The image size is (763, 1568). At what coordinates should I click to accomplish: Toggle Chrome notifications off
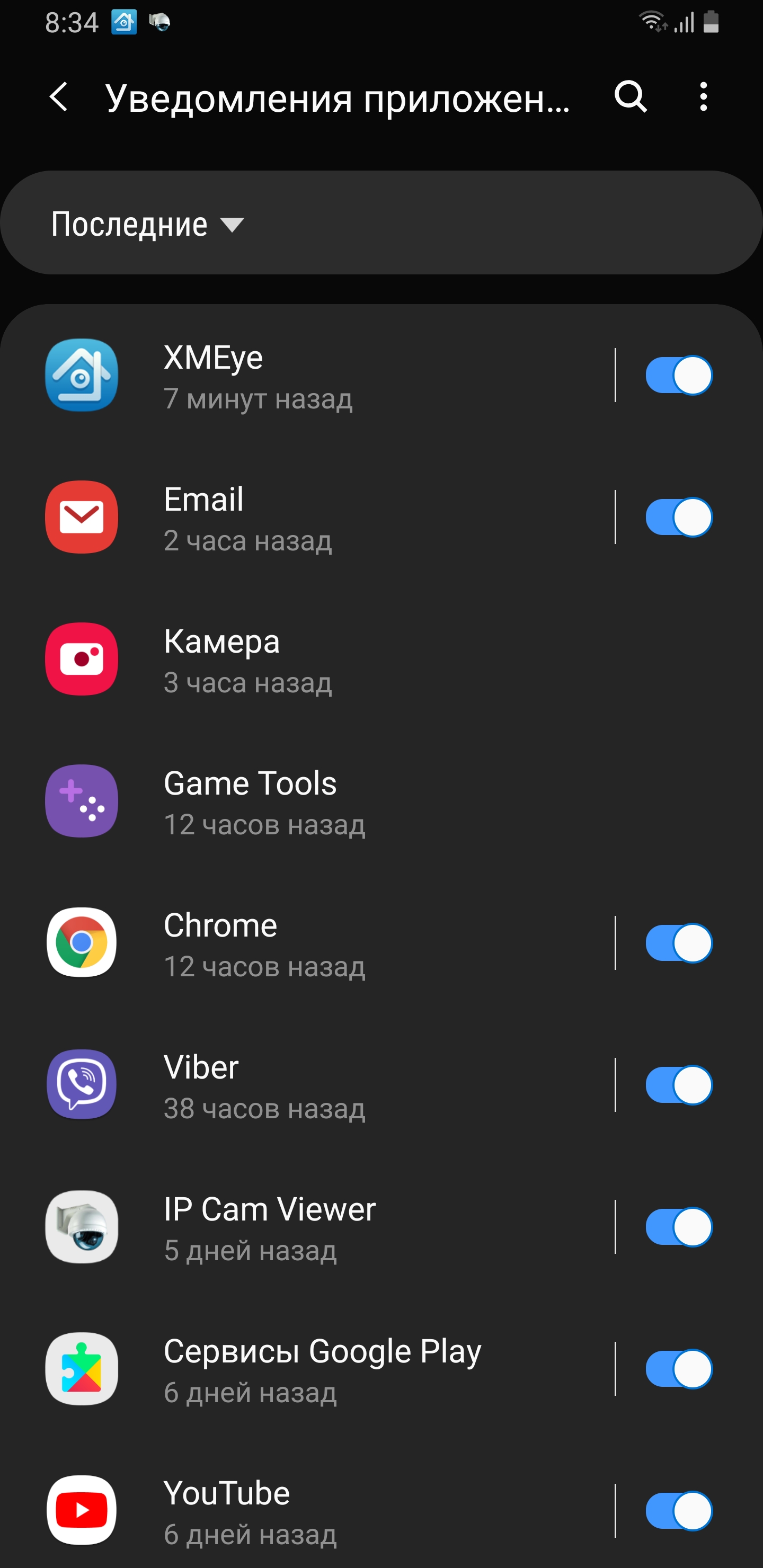(x=678, y=943)
